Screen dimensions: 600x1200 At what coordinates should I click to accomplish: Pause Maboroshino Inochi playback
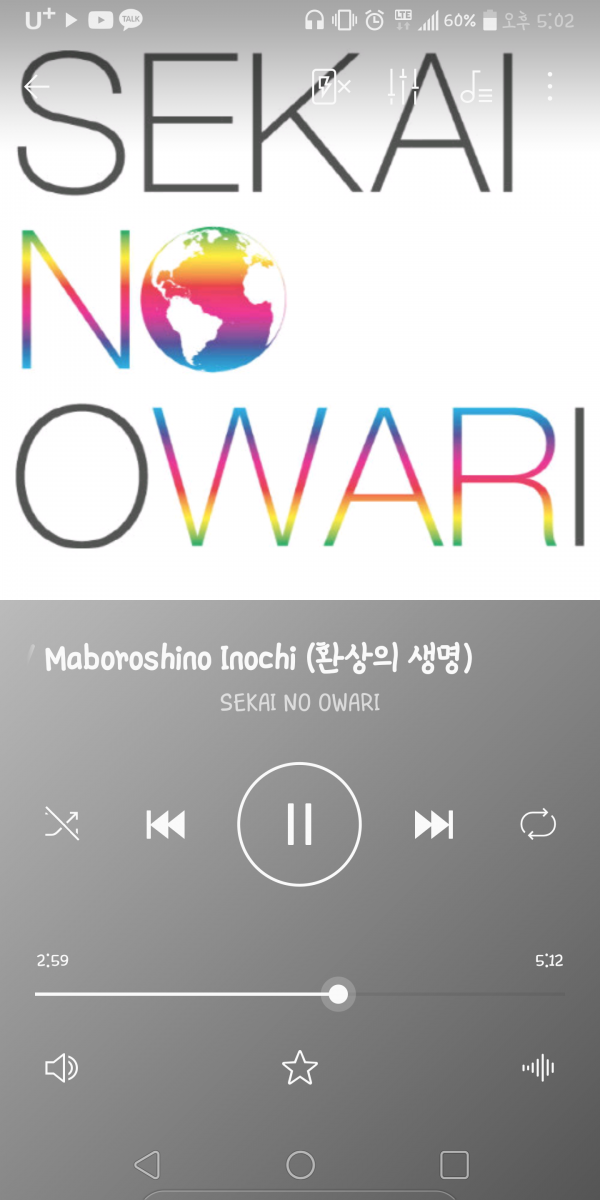[299, 825]
